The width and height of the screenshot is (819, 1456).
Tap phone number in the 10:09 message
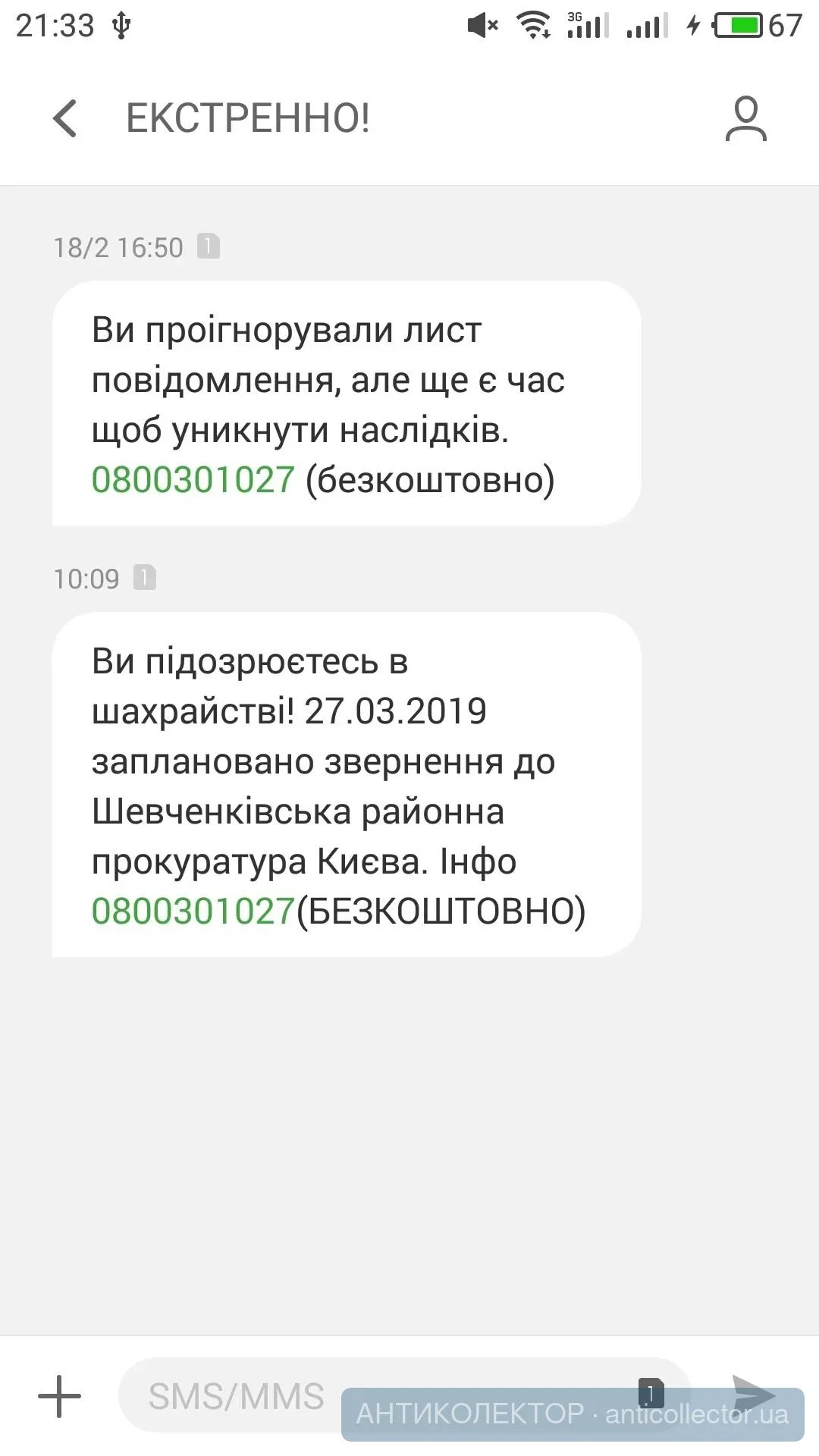[193, 911]
